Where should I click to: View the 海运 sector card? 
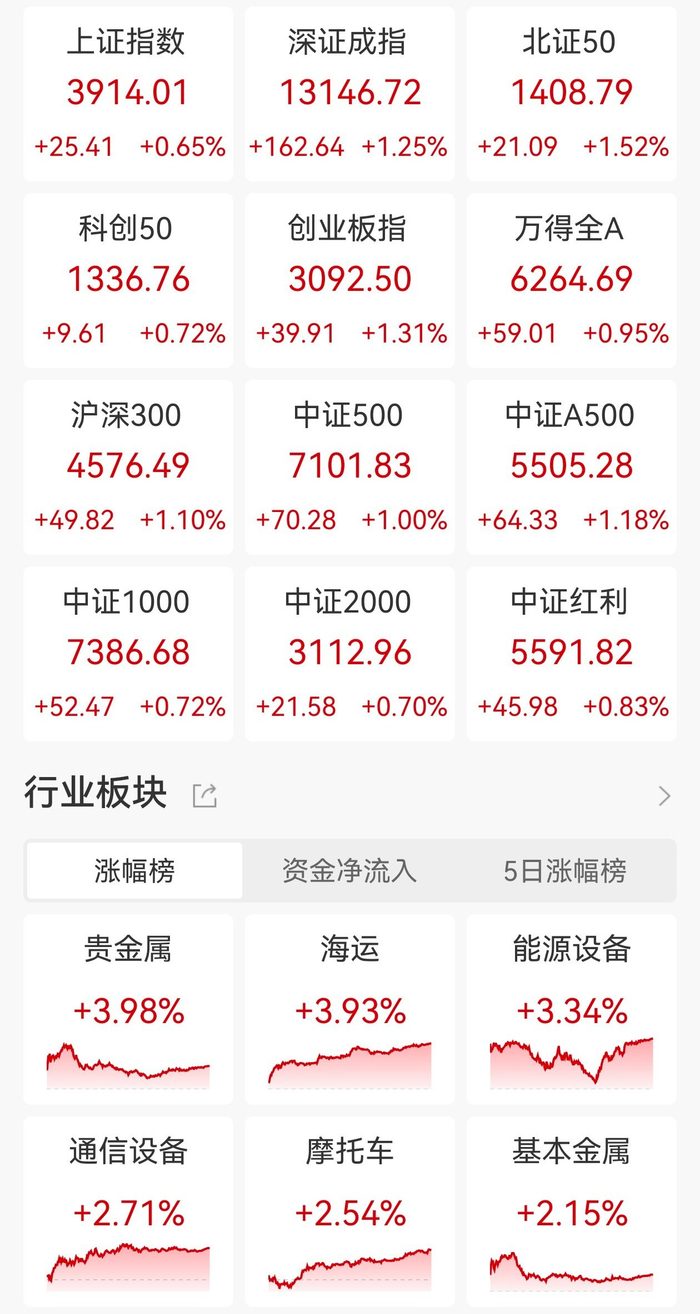(349, 1008)
